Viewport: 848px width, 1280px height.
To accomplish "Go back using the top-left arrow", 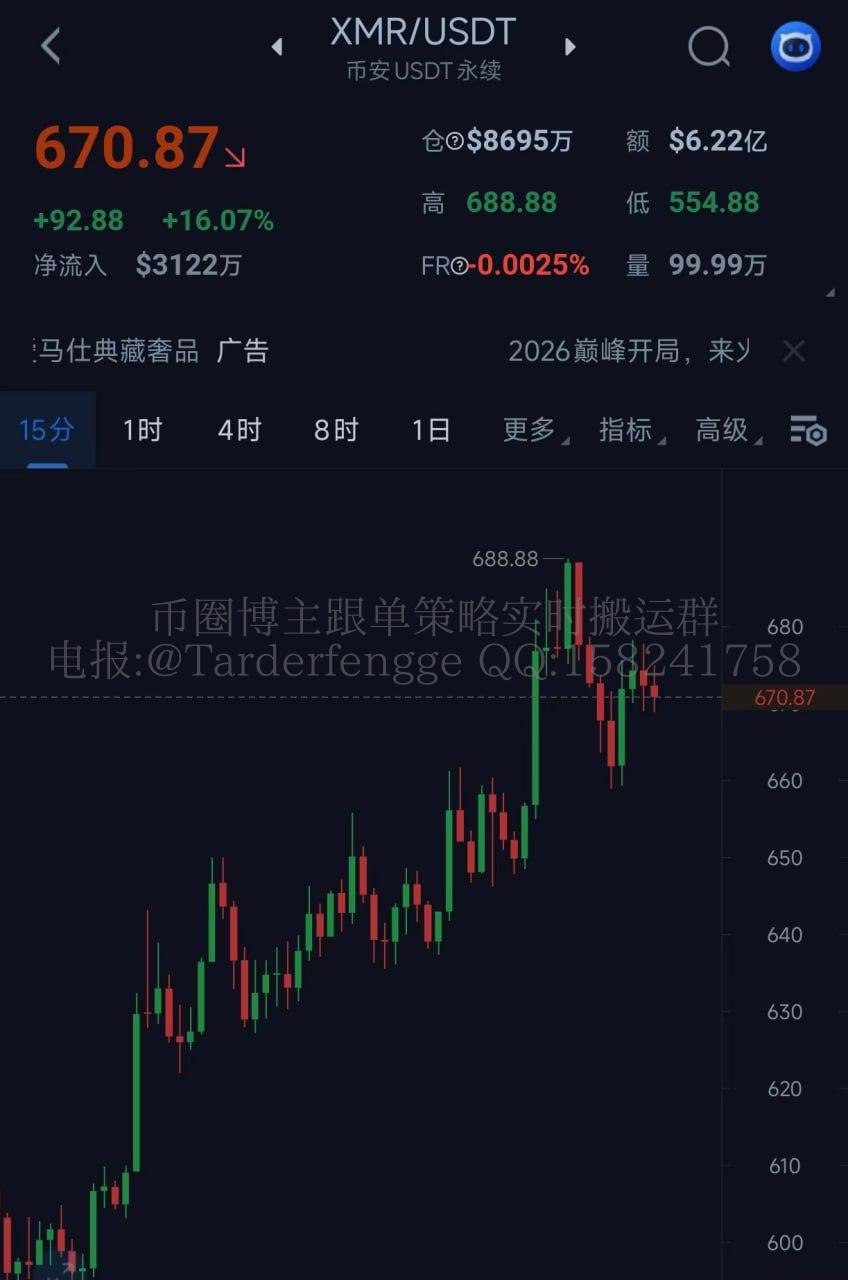I will click(x=51, y=46).
